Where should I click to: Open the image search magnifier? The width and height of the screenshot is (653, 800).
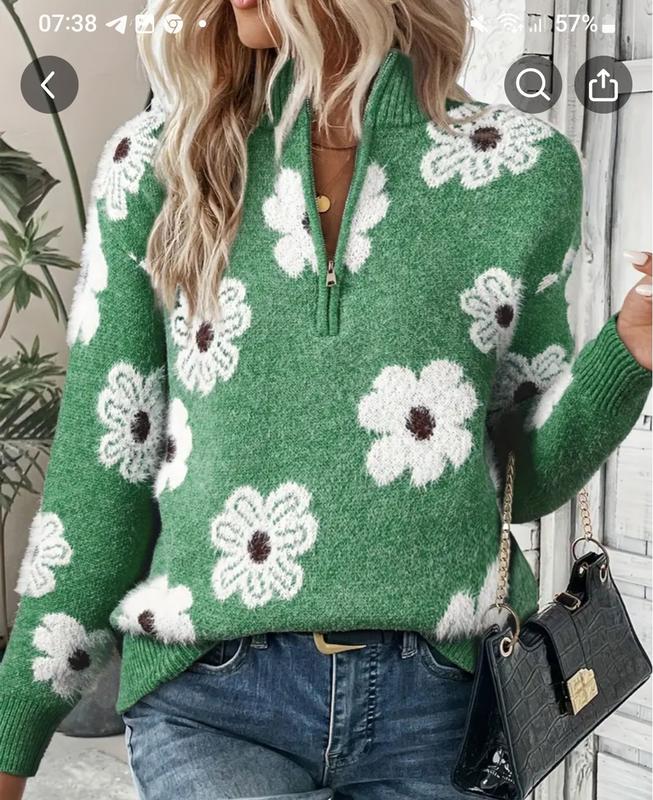point(533,85)
